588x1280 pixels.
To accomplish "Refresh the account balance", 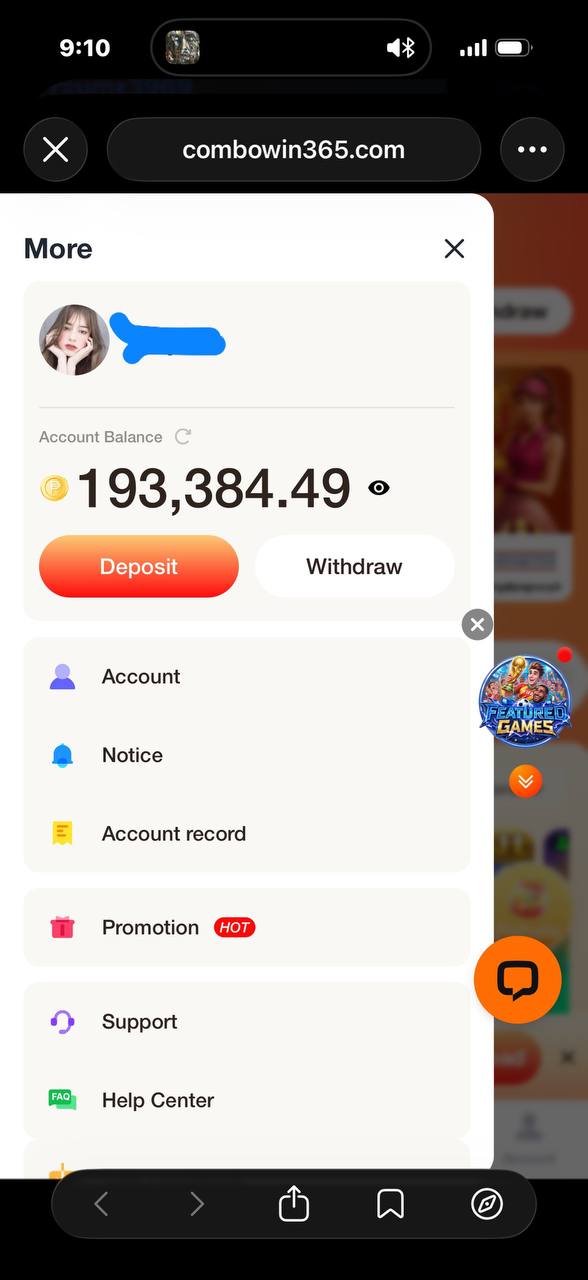I will click(x=182, y=437).
